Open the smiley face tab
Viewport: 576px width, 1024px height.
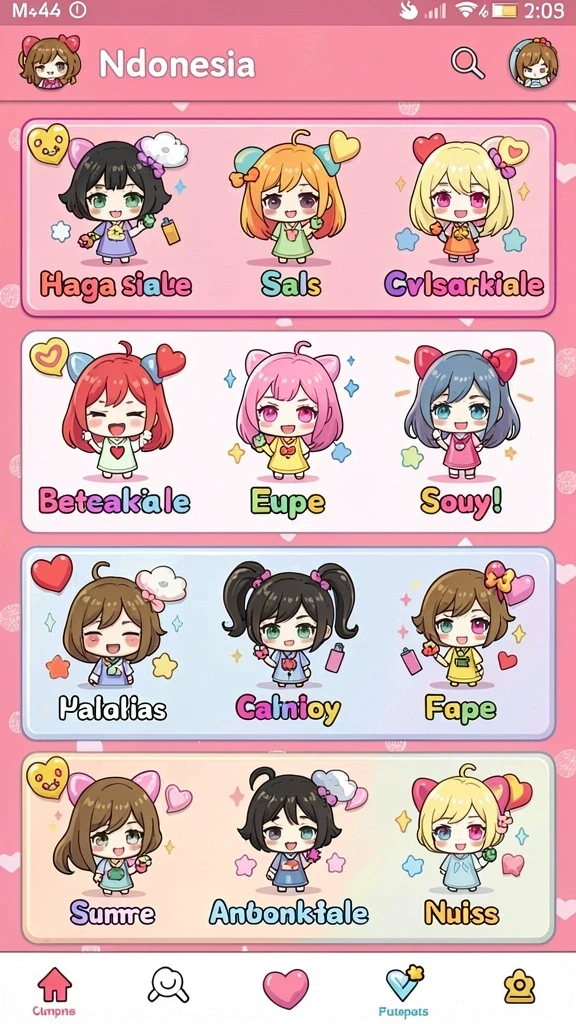(x=168, y=985)
